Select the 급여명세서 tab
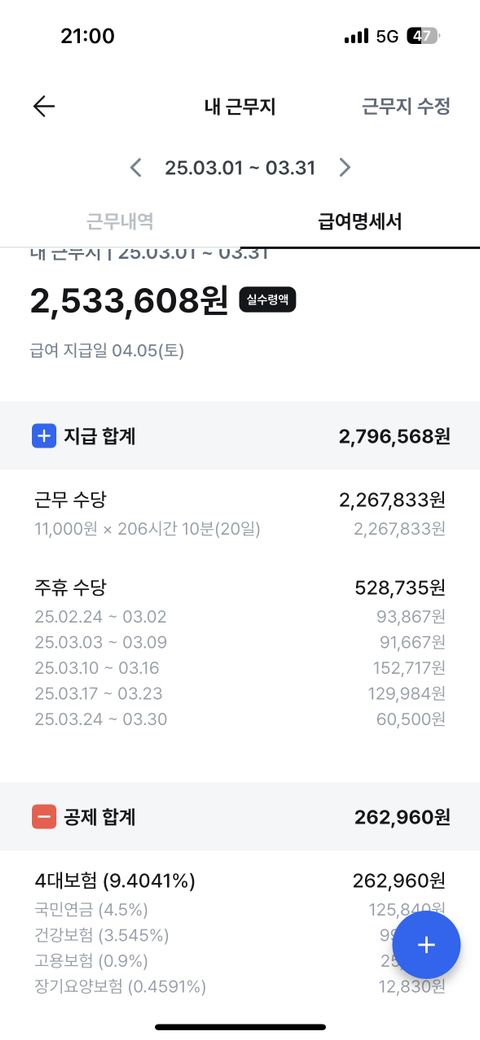 [x=360, y=221]
